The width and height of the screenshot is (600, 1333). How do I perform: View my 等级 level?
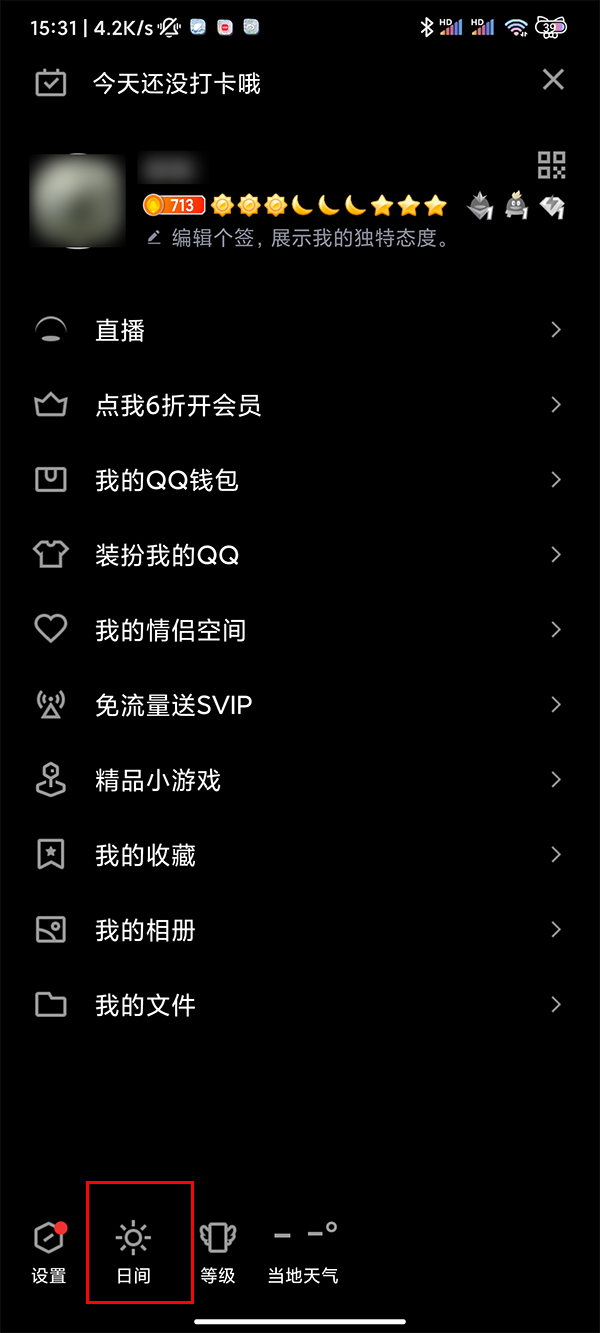point(217,1250)
